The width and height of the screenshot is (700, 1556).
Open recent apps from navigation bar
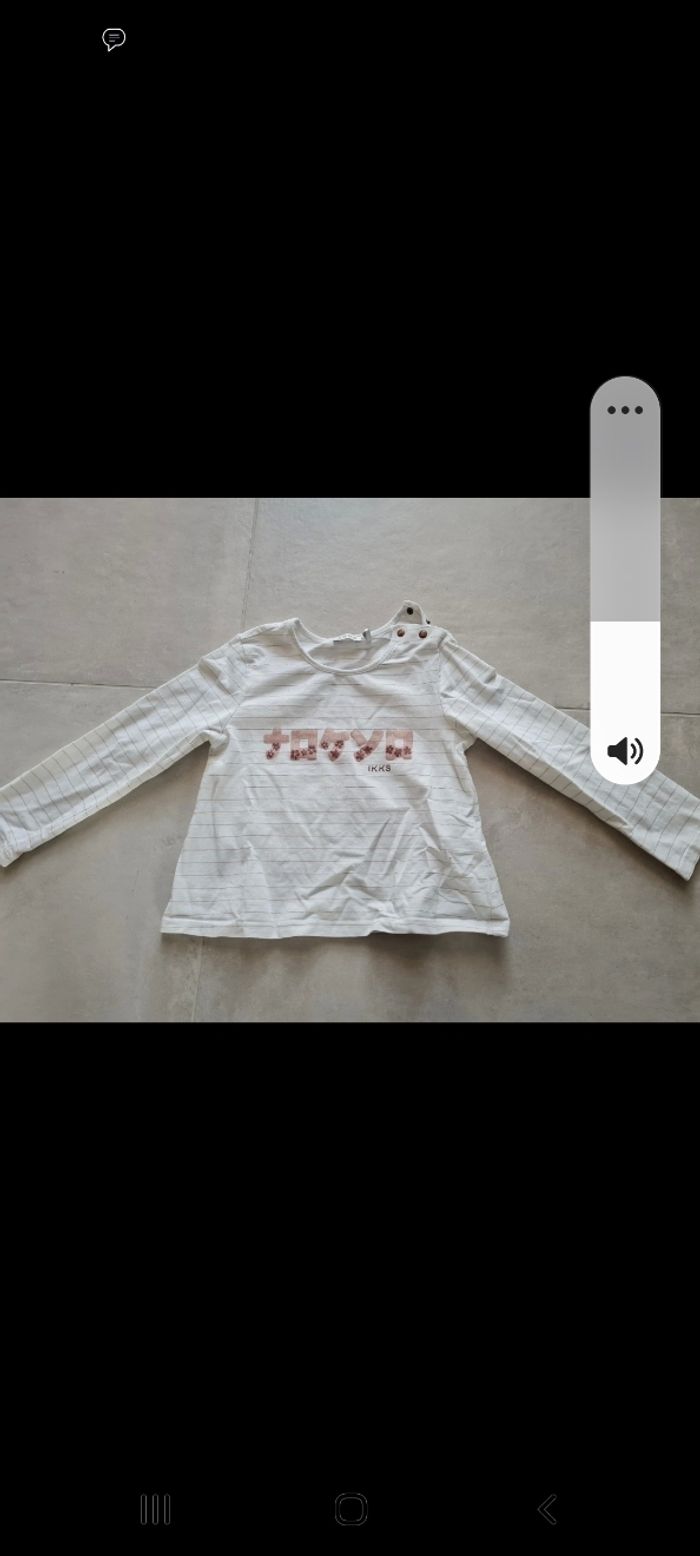pyautogui.click(x=155, y=1509)
